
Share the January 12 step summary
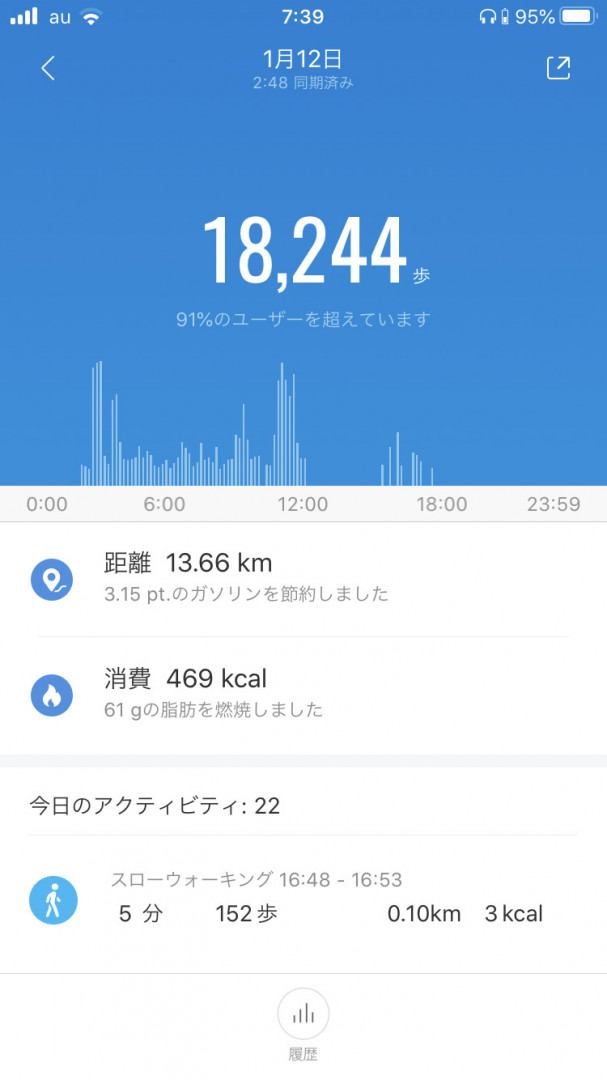pyautogui.click(x=558, y=68)
